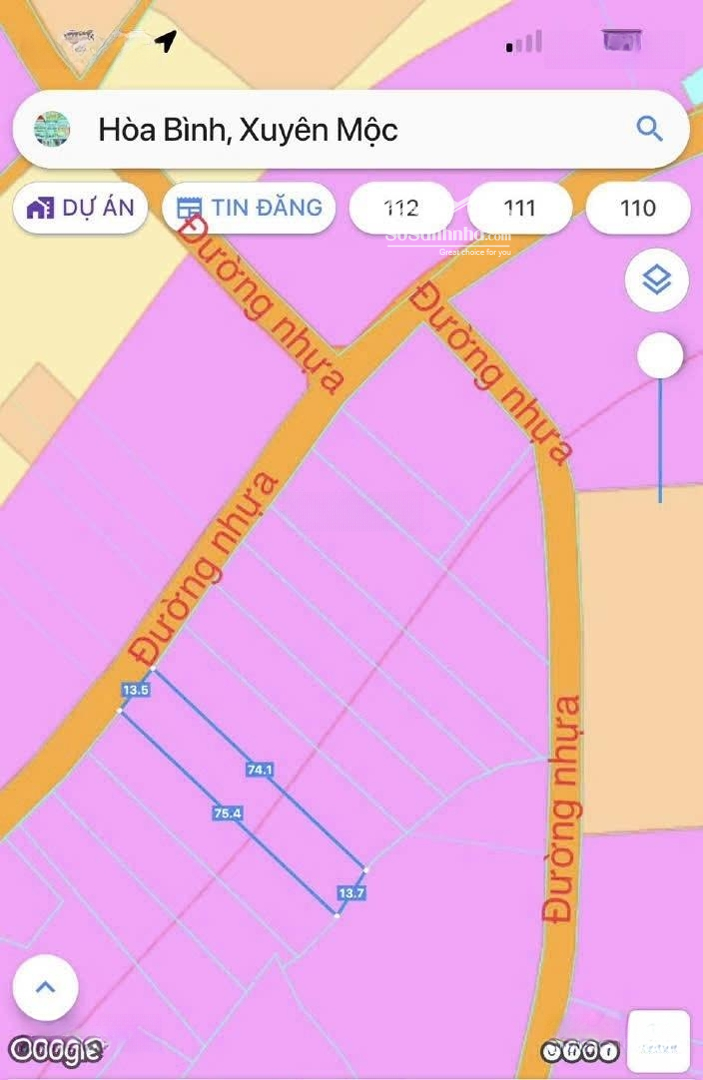Screen dimensions: 703x1080
Task: Expand the panel with the up chevron
Action: (45, 987)
